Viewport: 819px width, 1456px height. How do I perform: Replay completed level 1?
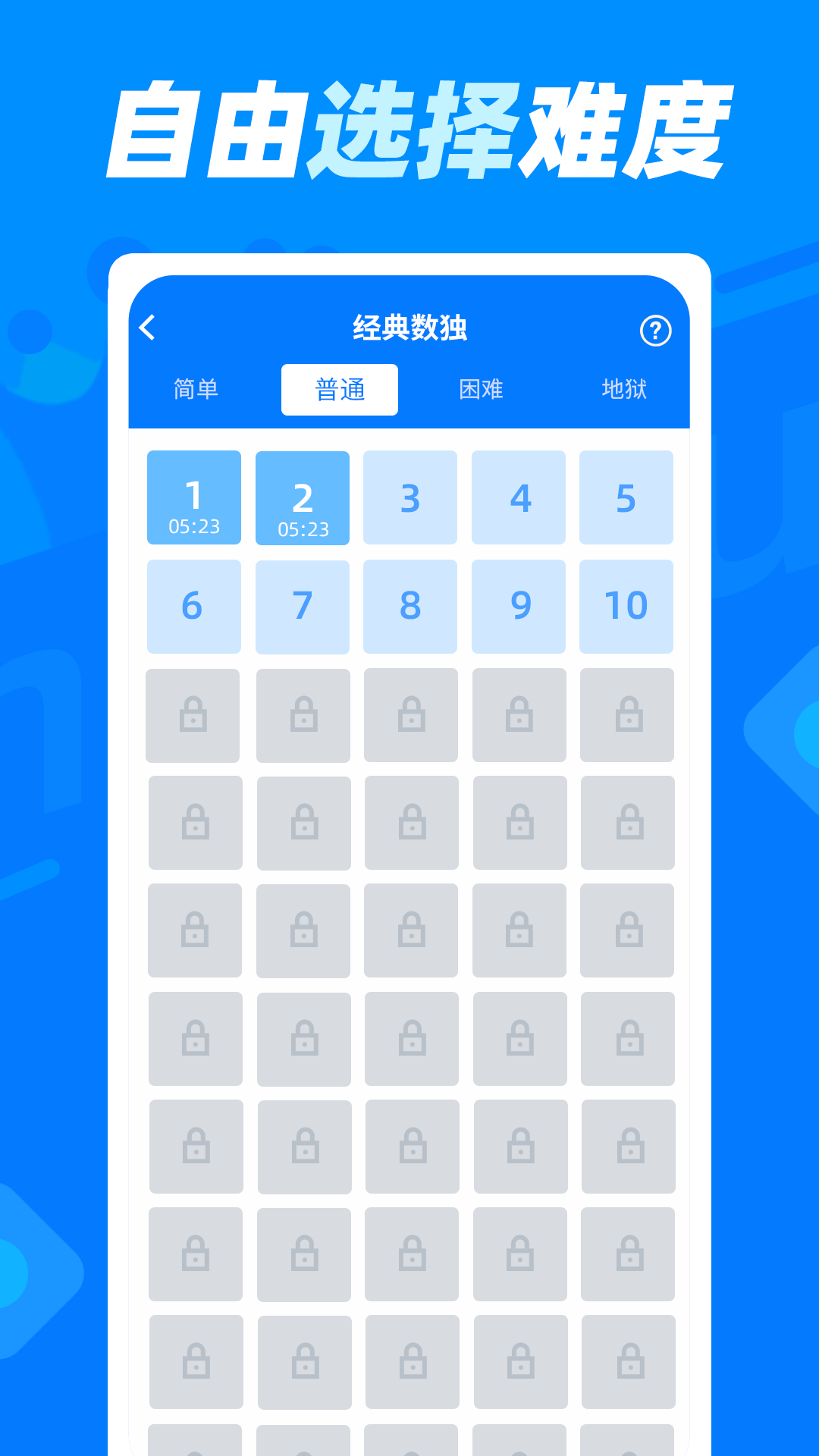(193, 497)
